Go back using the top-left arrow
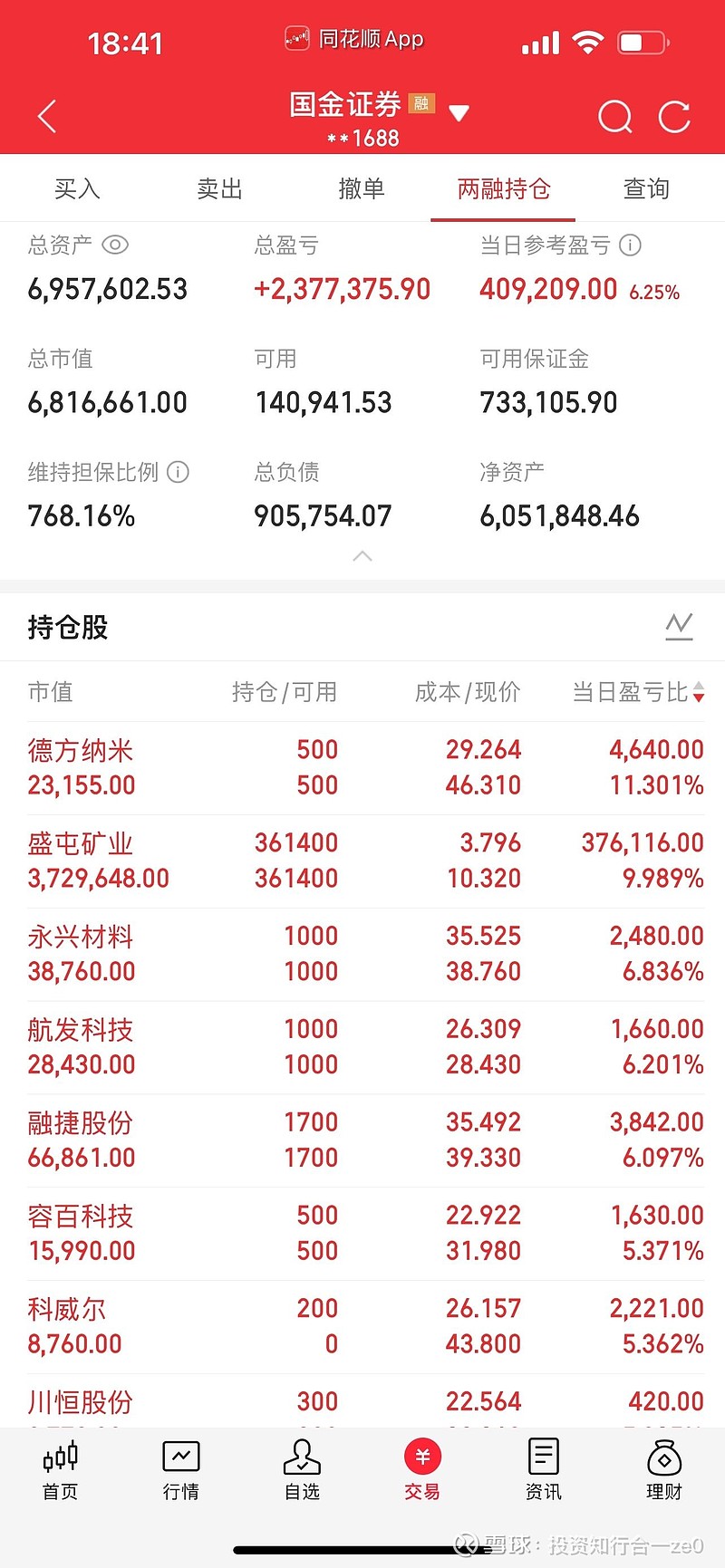Image resolution: width=725 pixels, height=1568 pixels. tap(47, 117)
